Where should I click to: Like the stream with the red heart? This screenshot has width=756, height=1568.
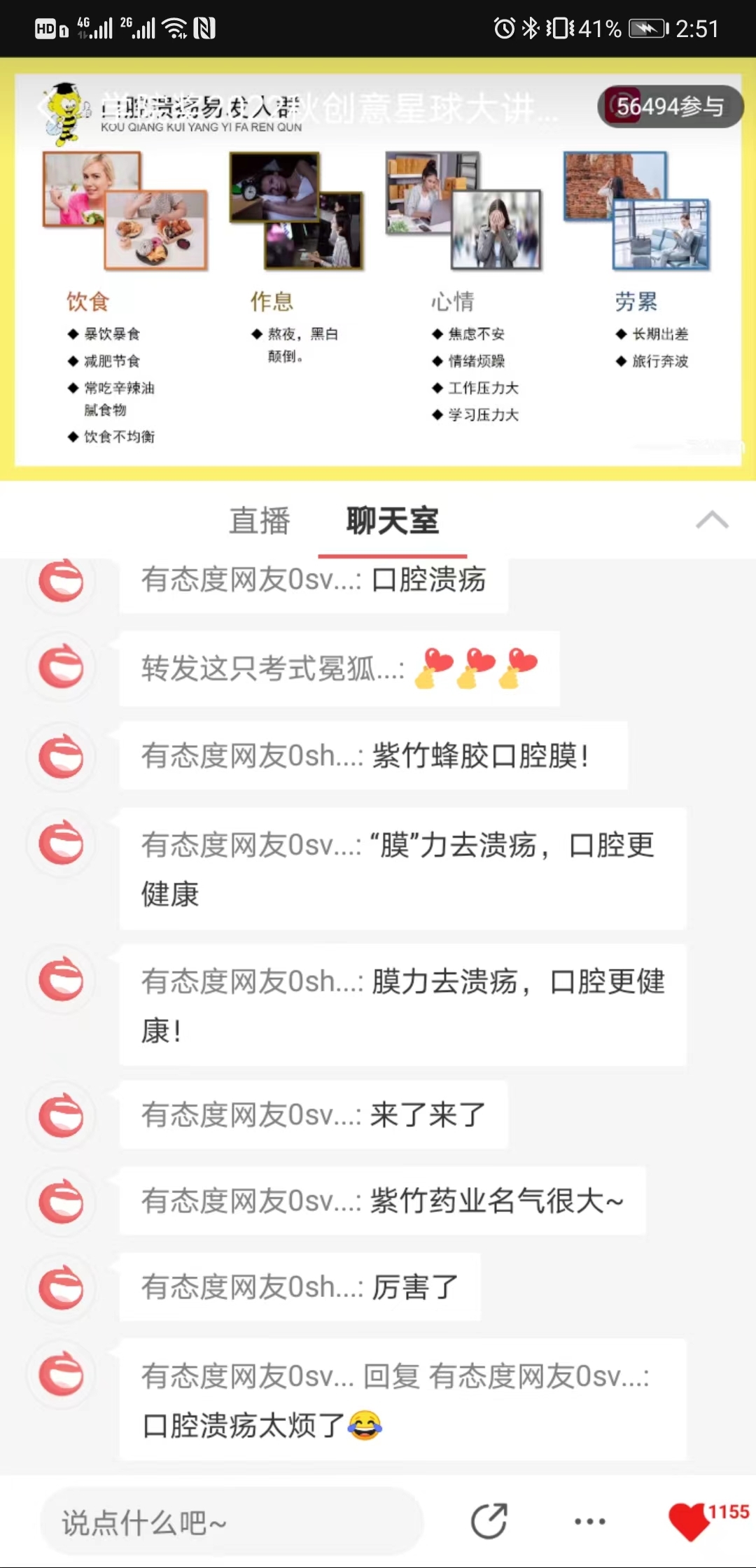click(x=690, y=1521)
